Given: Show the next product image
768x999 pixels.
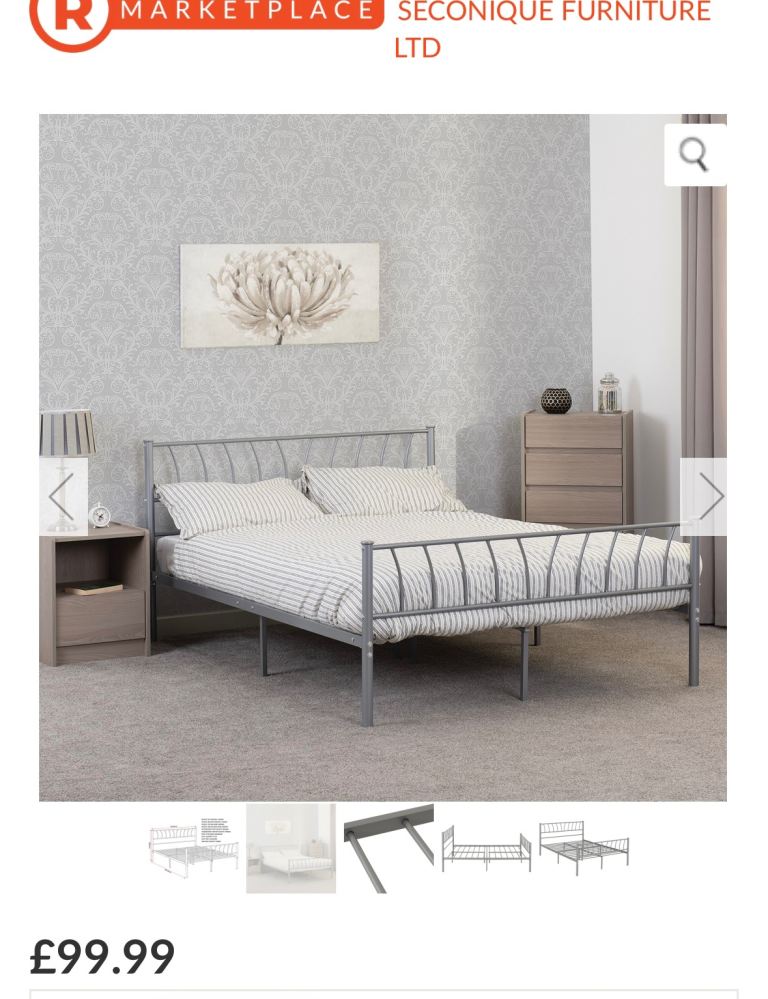Looking at the screenshot, I should point(706,496).
